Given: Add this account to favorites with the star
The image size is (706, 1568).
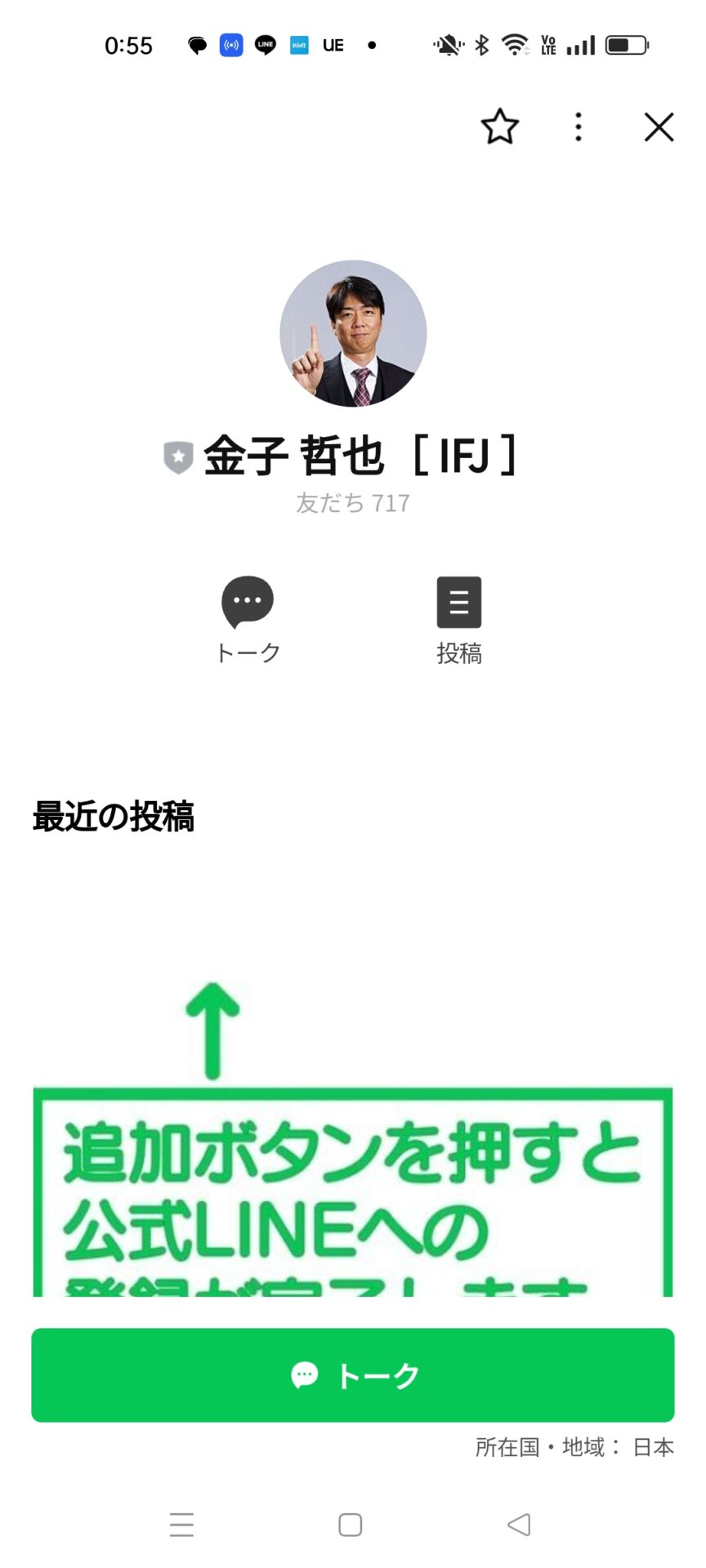Looking at the screenshot, I should point(499,127).
